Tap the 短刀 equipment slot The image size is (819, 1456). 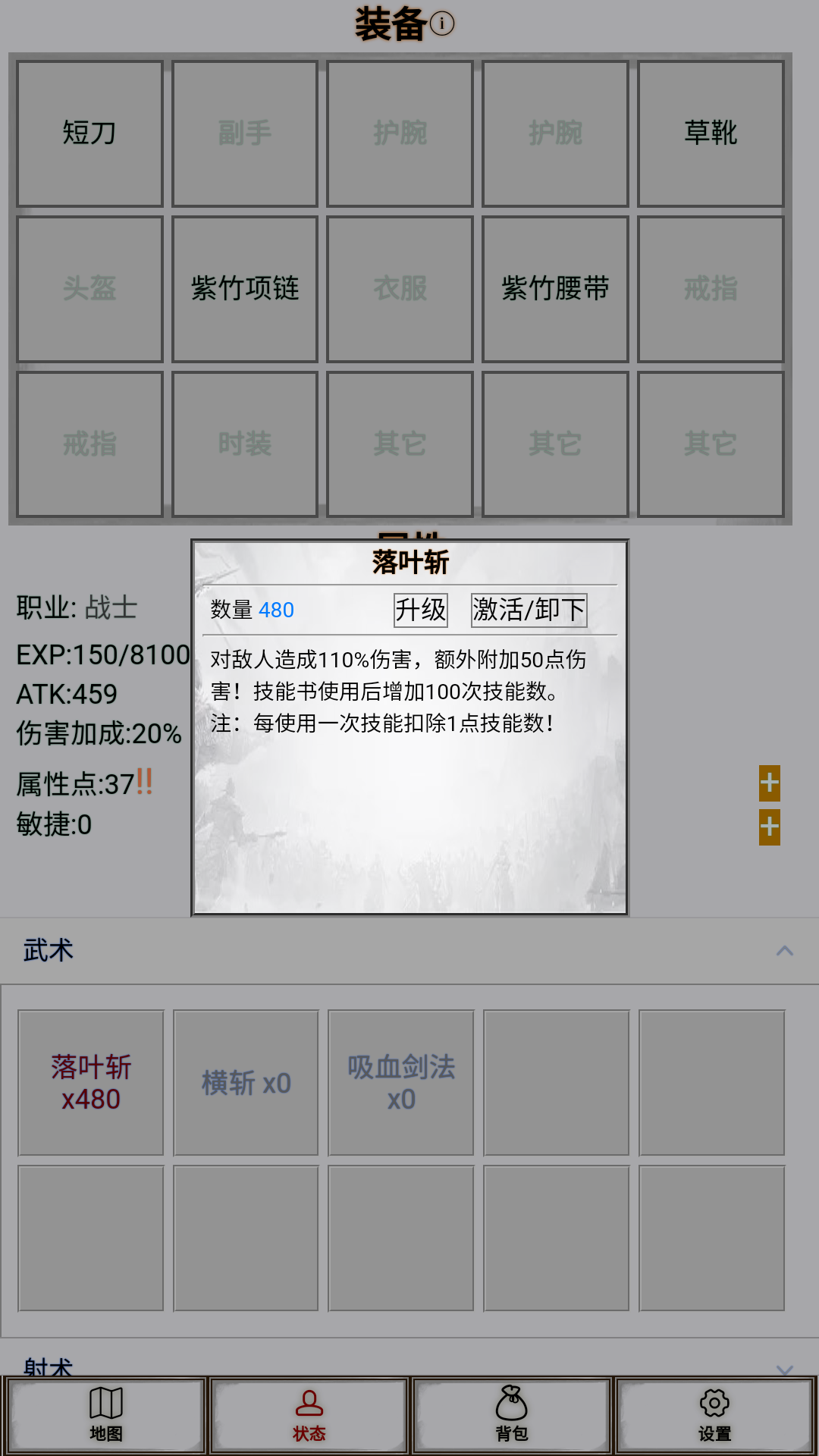(89, 133)
